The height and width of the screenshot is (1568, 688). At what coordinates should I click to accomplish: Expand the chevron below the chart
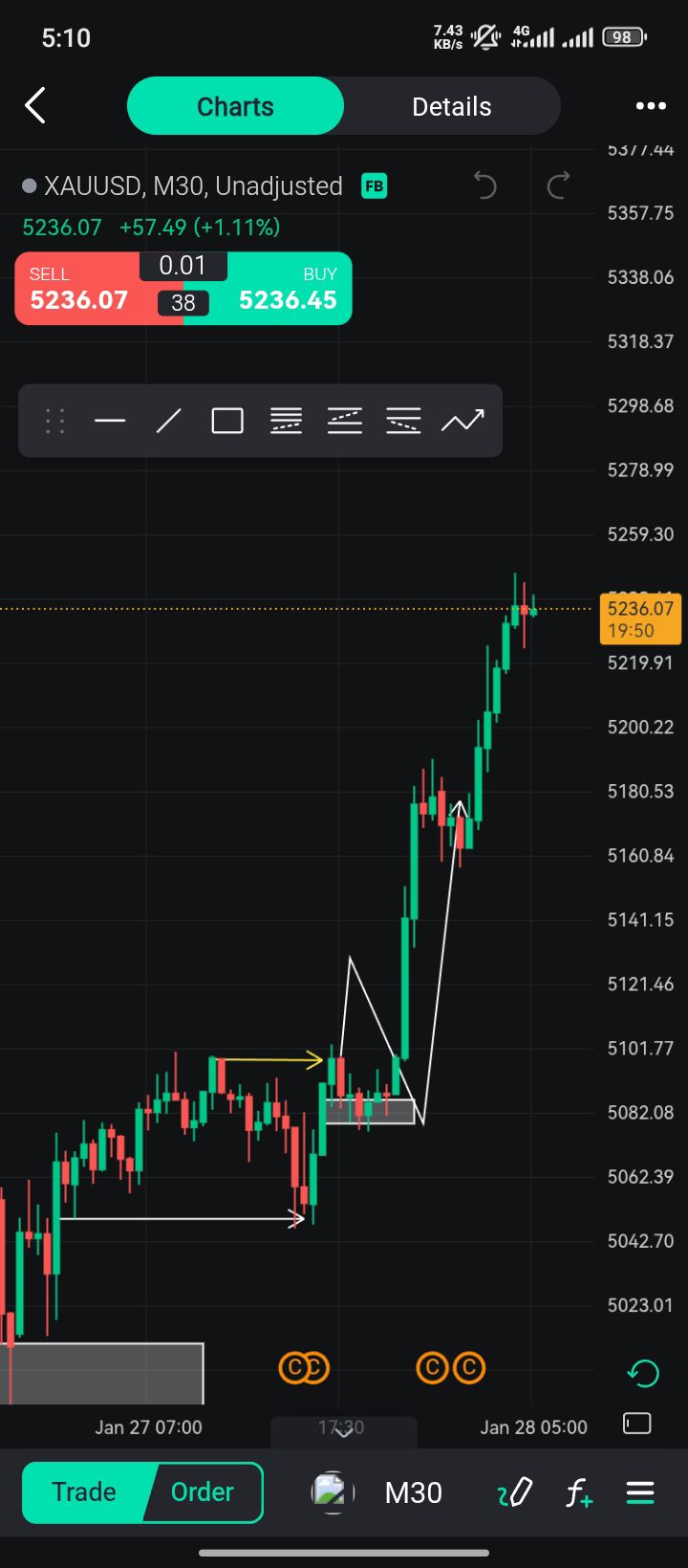pyautogui.click(x=342, y=1432)
